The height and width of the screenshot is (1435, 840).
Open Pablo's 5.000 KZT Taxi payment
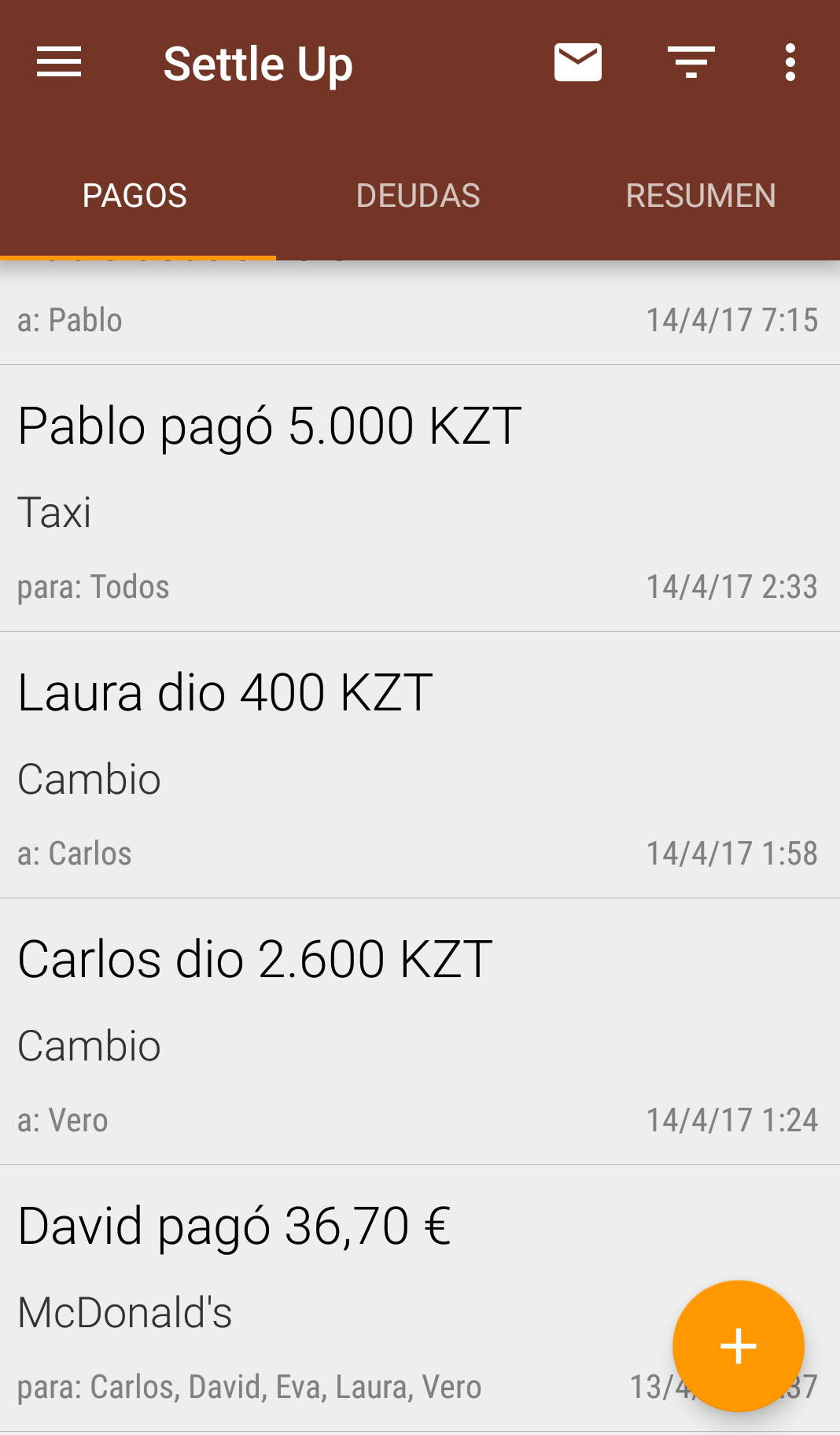(420, 498)
